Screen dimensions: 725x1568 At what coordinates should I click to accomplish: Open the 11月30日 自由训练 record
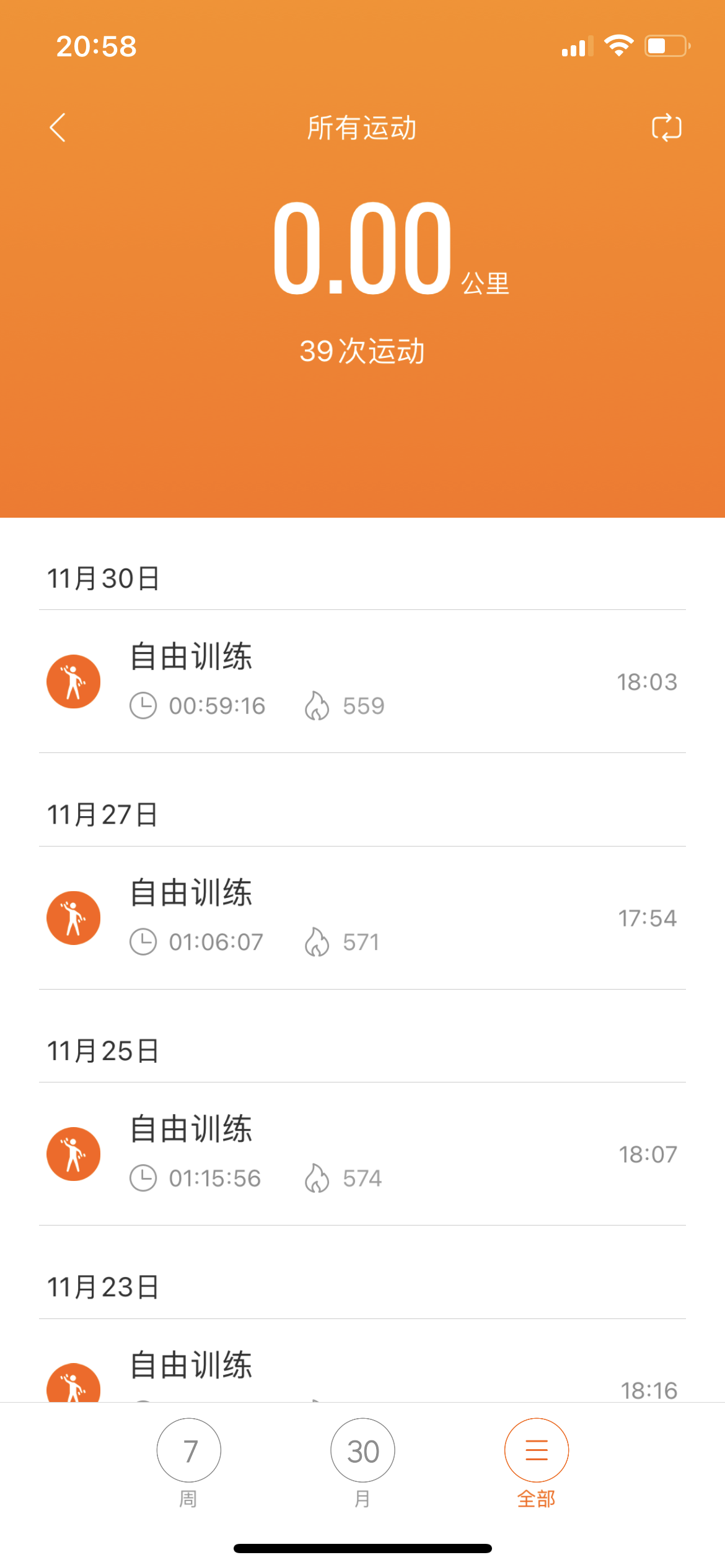(x=362, y=681)
